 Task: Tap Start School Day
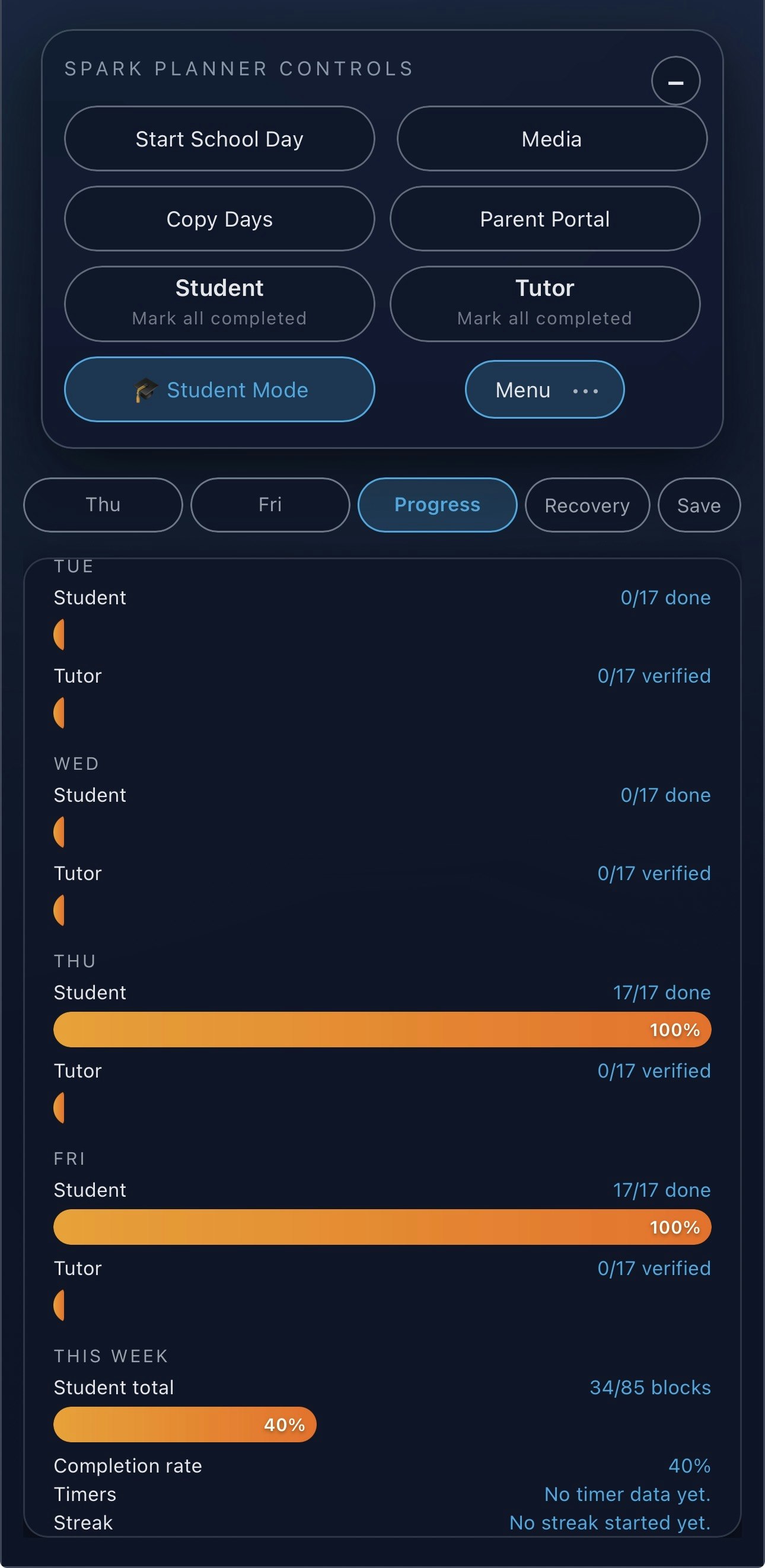coord(219,139)
